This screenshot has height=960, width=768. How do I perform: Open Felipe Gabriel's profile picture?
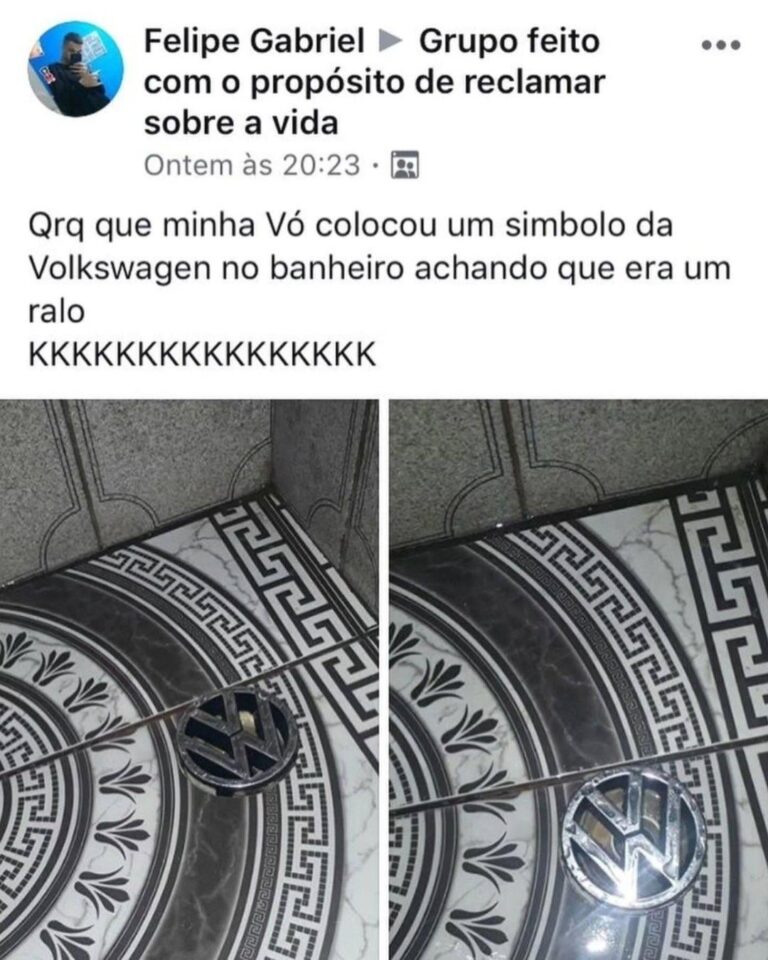76,69
